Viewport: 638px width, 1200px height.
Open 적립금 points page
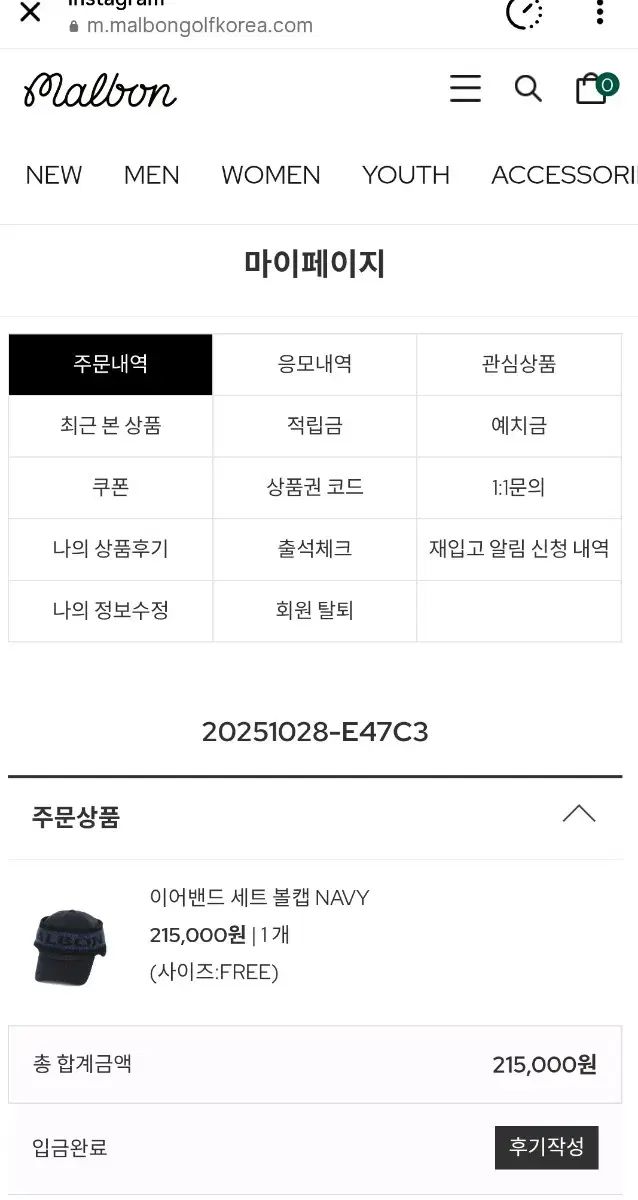(x=314, y=426)
